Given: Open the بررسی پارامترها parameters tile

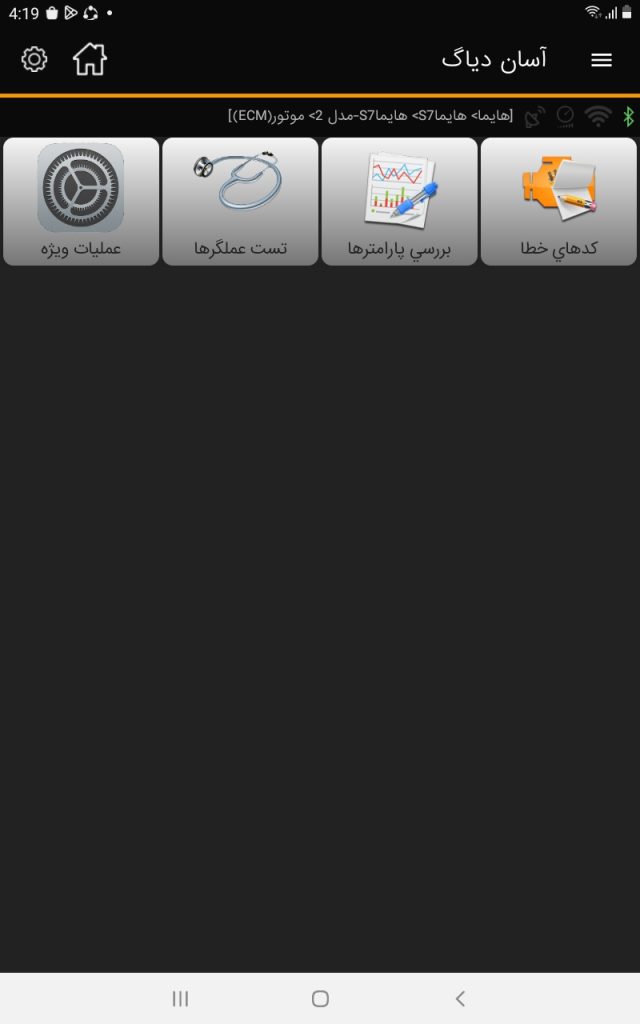Looking at the screenshot, I should [399, 201].
